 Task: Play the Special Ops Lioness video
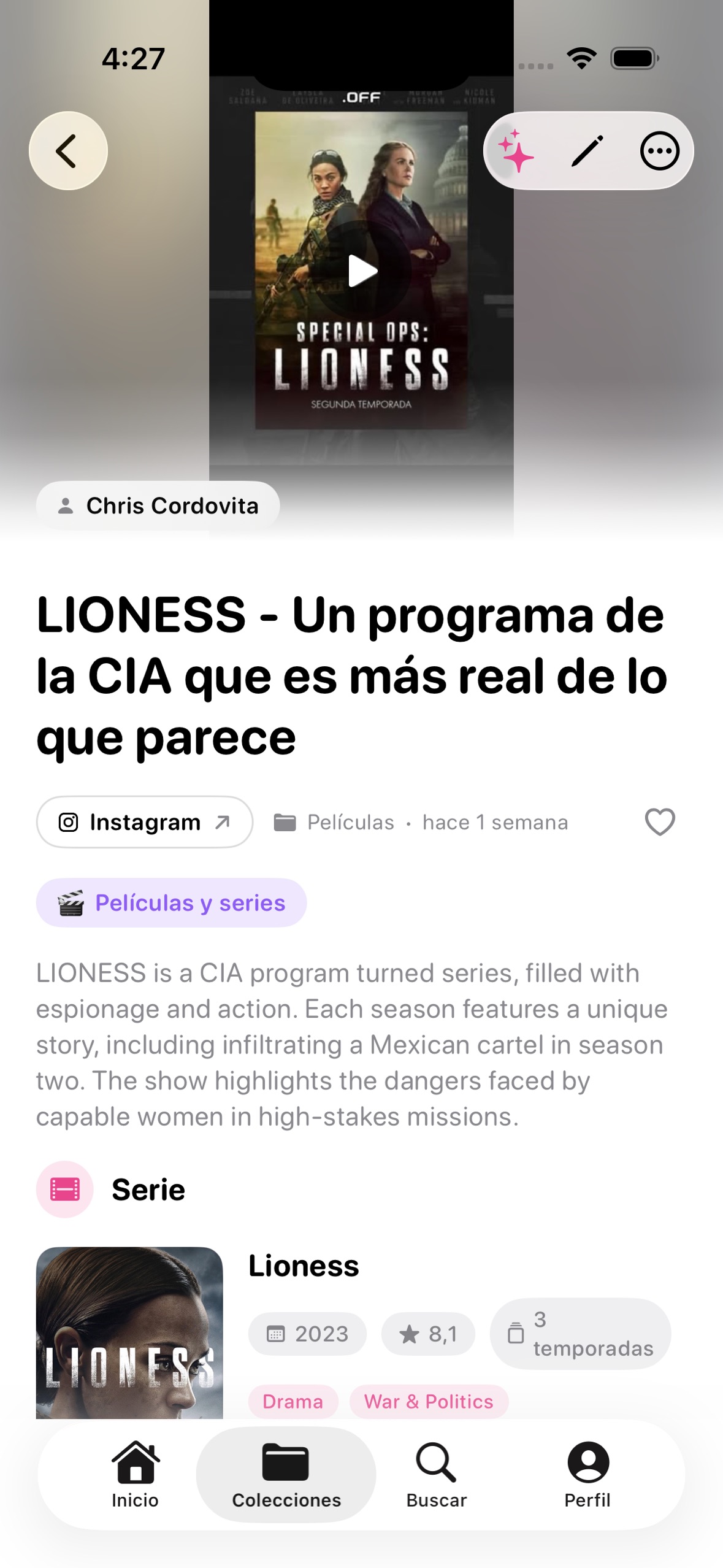[x=362, y=271]
